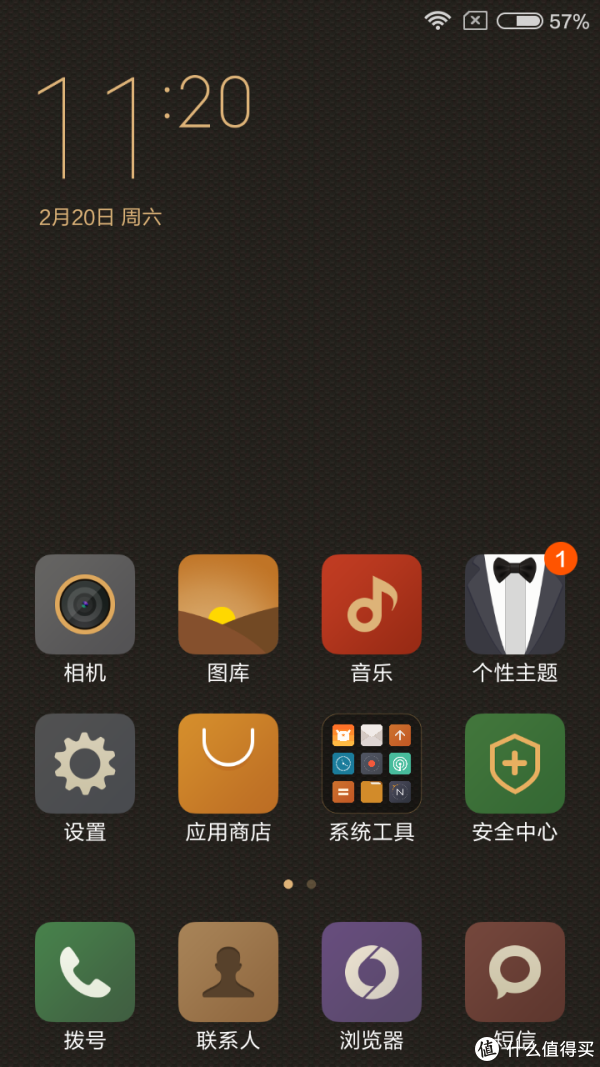
Task: Jump to the second home page dot
Action: (x=311, y=884)
